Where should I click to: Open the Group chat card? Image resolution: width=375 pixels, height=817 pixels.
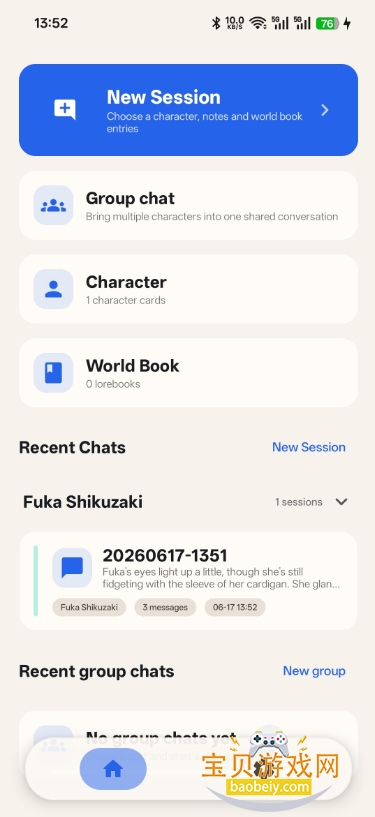tap(188, 206)
